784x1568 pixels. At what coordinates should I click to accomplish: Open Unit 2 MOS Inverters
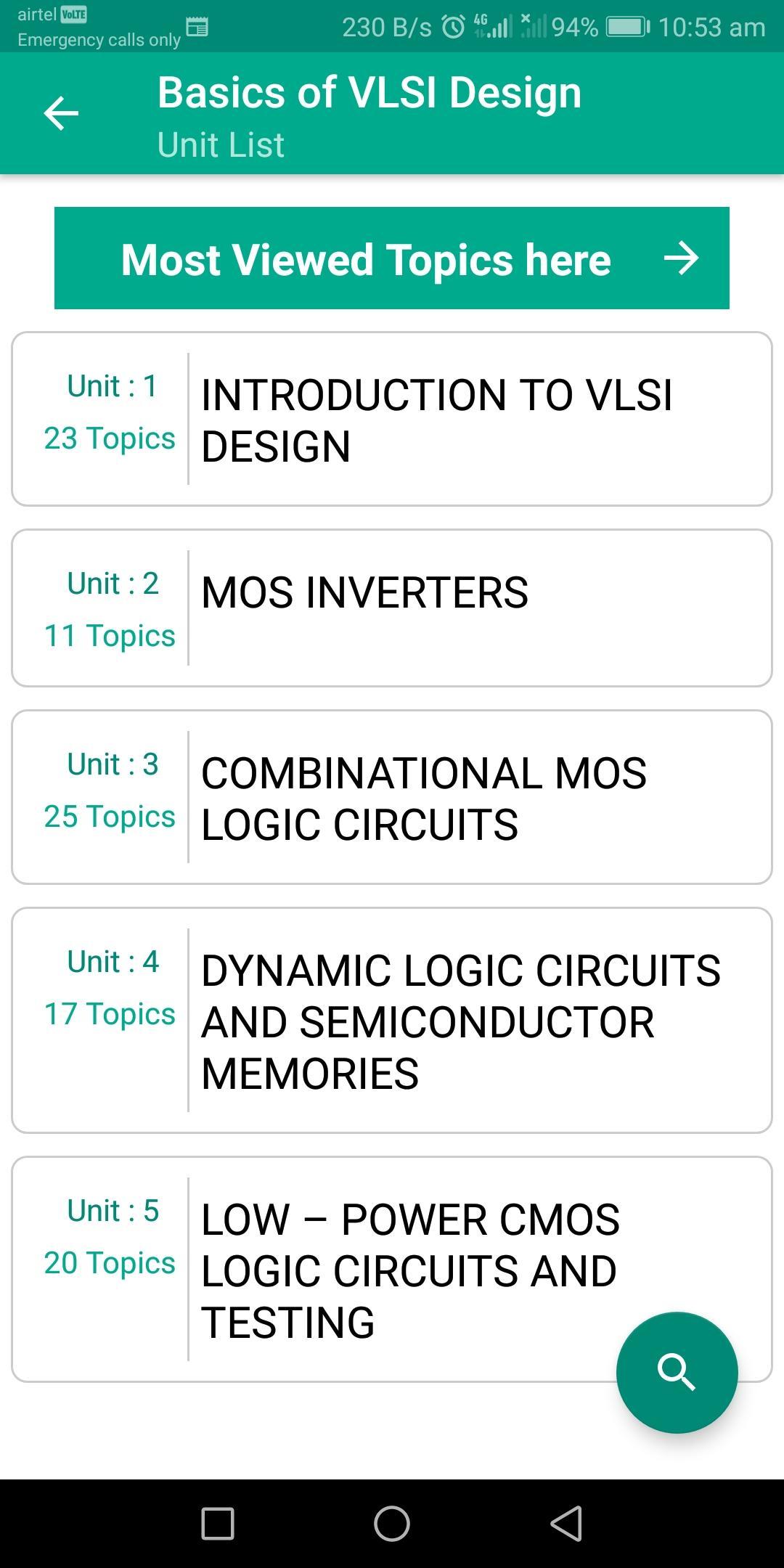[x=392, y=608]
